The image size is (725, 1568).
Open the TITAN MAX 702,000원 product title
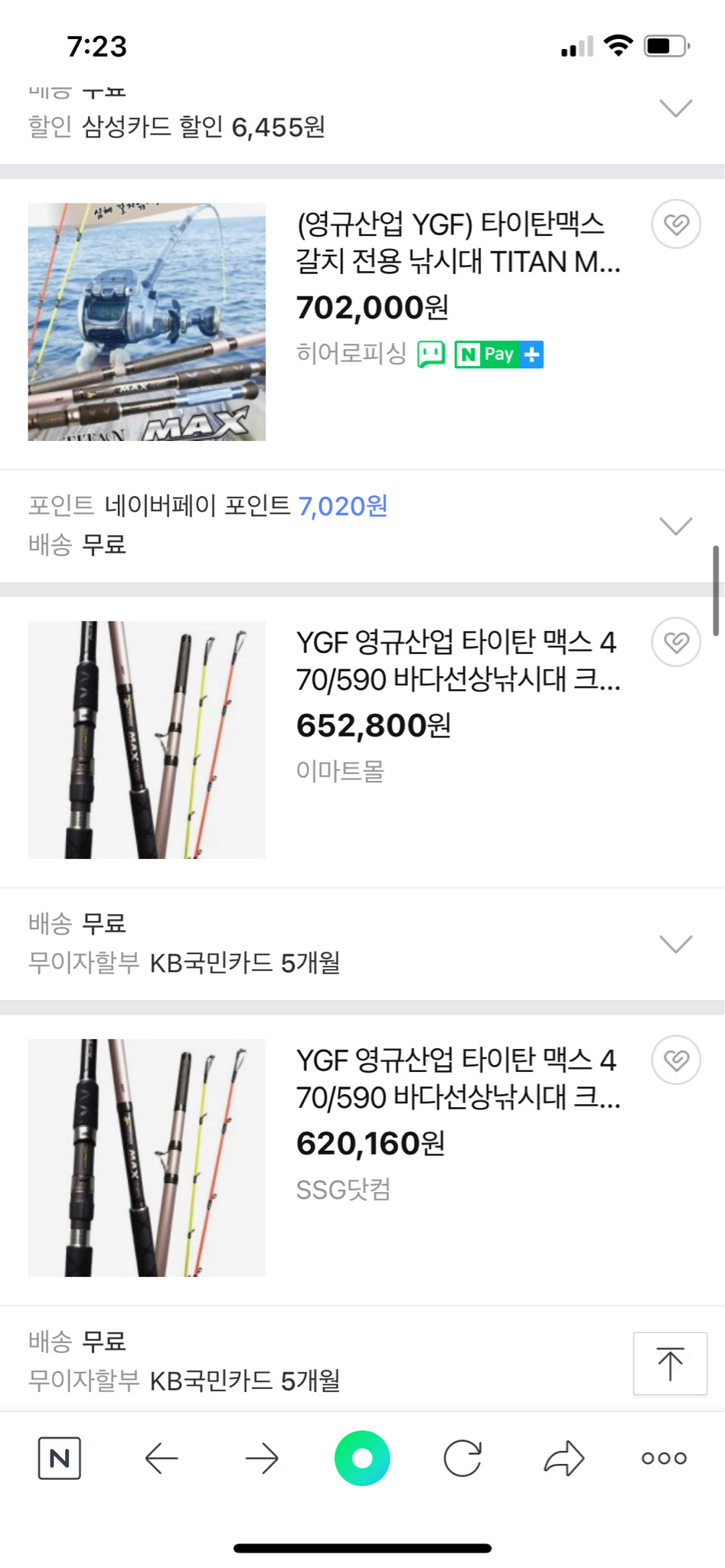point(459,247)
